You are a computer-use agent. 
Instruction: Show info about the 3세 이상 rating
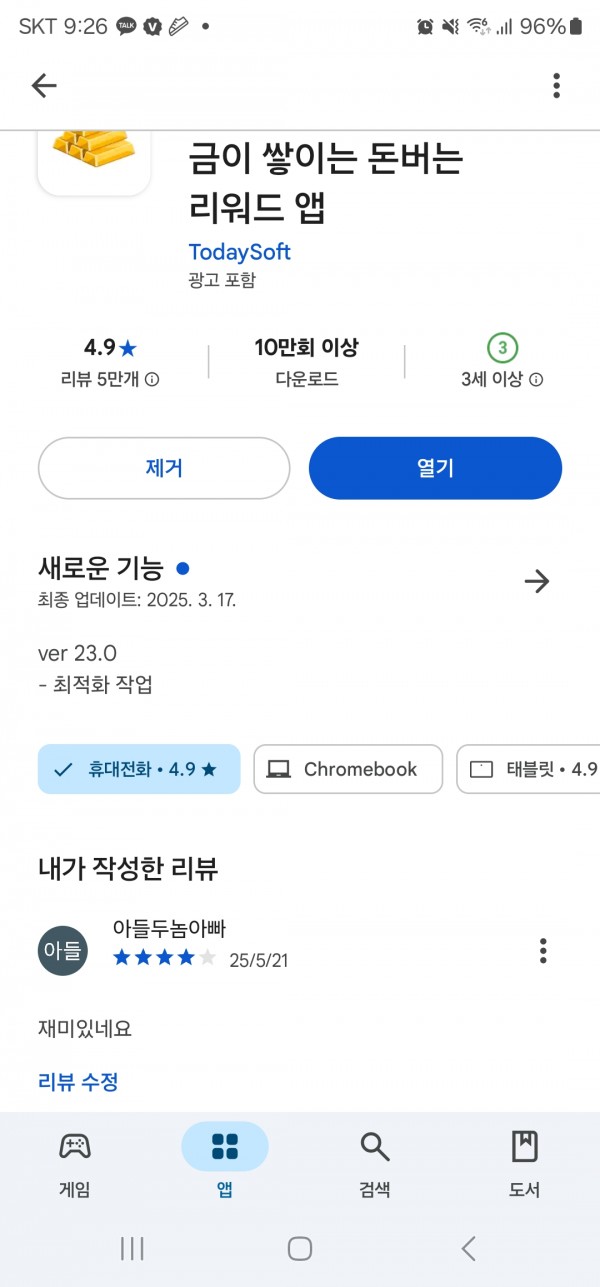[x=536, y=380]
